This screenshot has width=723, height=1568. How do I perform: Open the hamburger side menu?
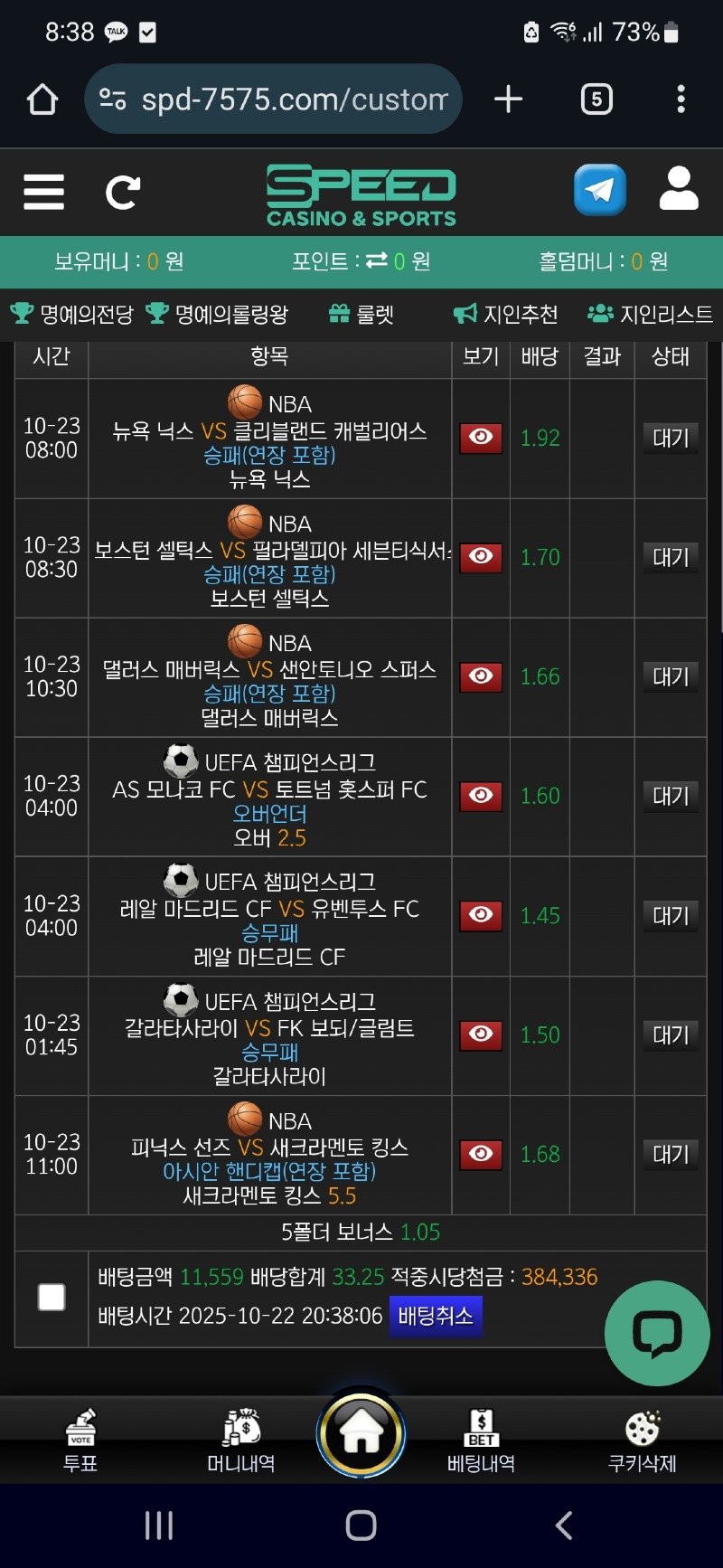click(43, 192)
